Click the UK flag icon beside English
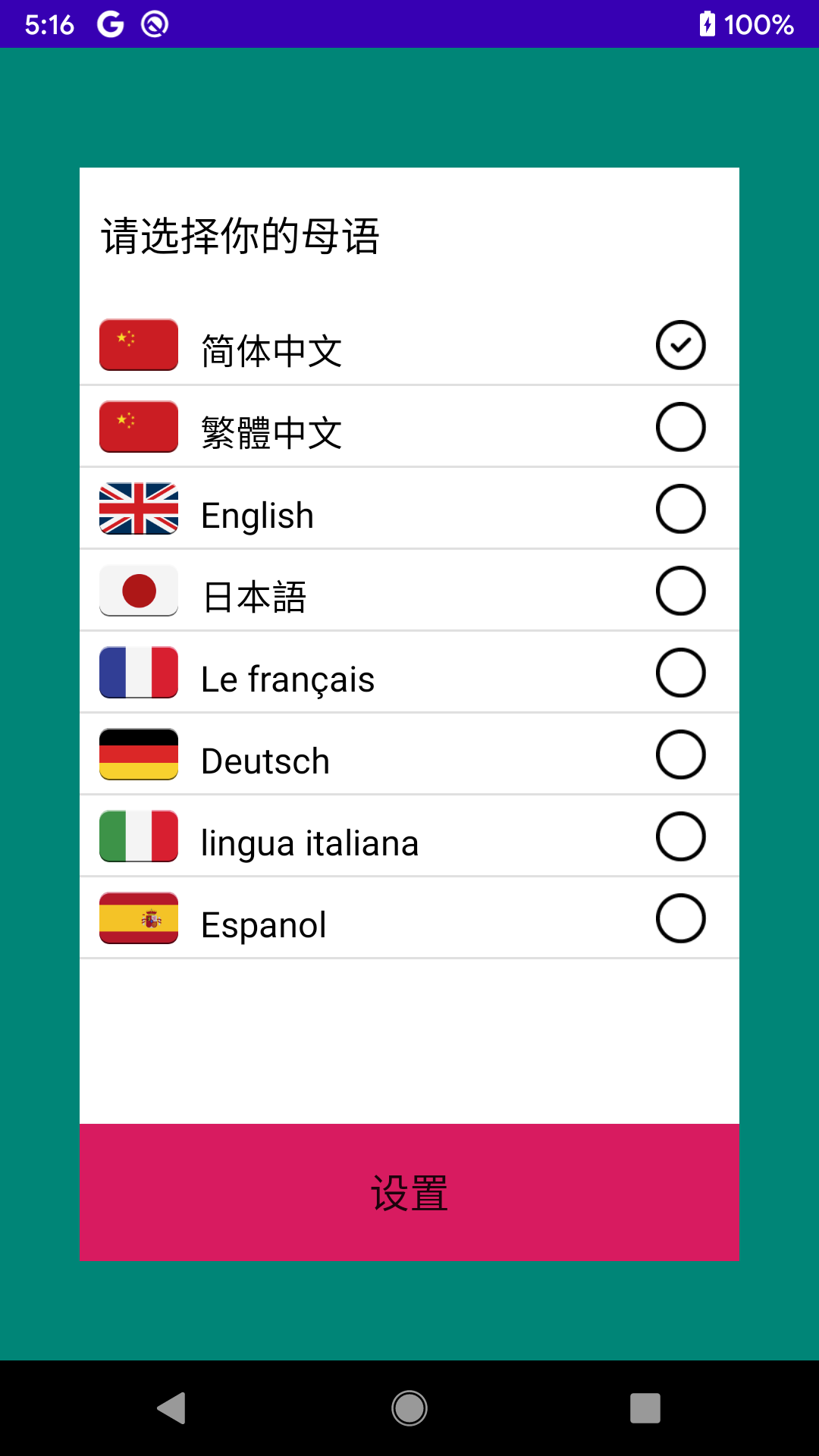The height and width of the screenshot is (1456, 819). [x=139, y=509]
